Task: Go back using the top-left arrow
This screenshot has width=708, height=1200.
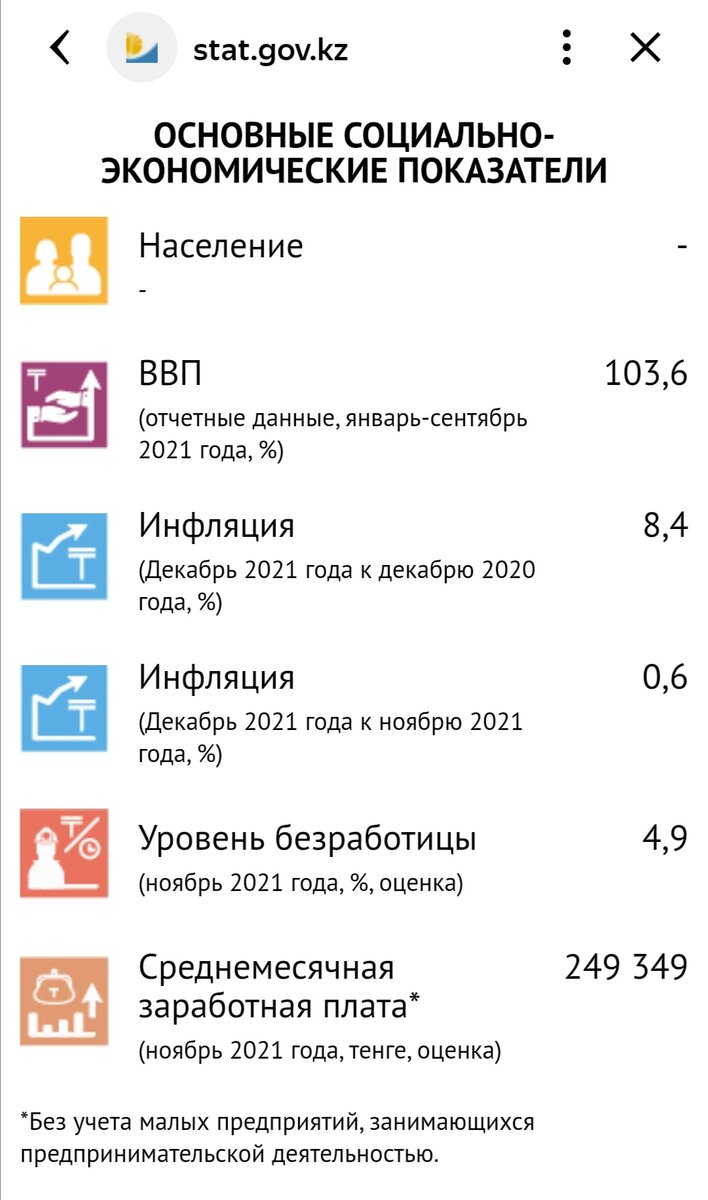Action: (61, 47)
